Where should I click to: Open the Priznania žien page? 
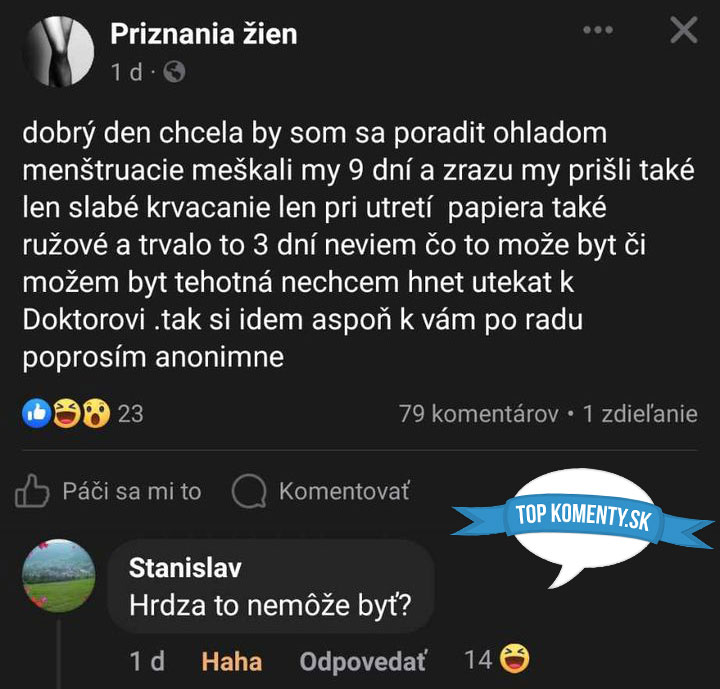coord(203,34)
